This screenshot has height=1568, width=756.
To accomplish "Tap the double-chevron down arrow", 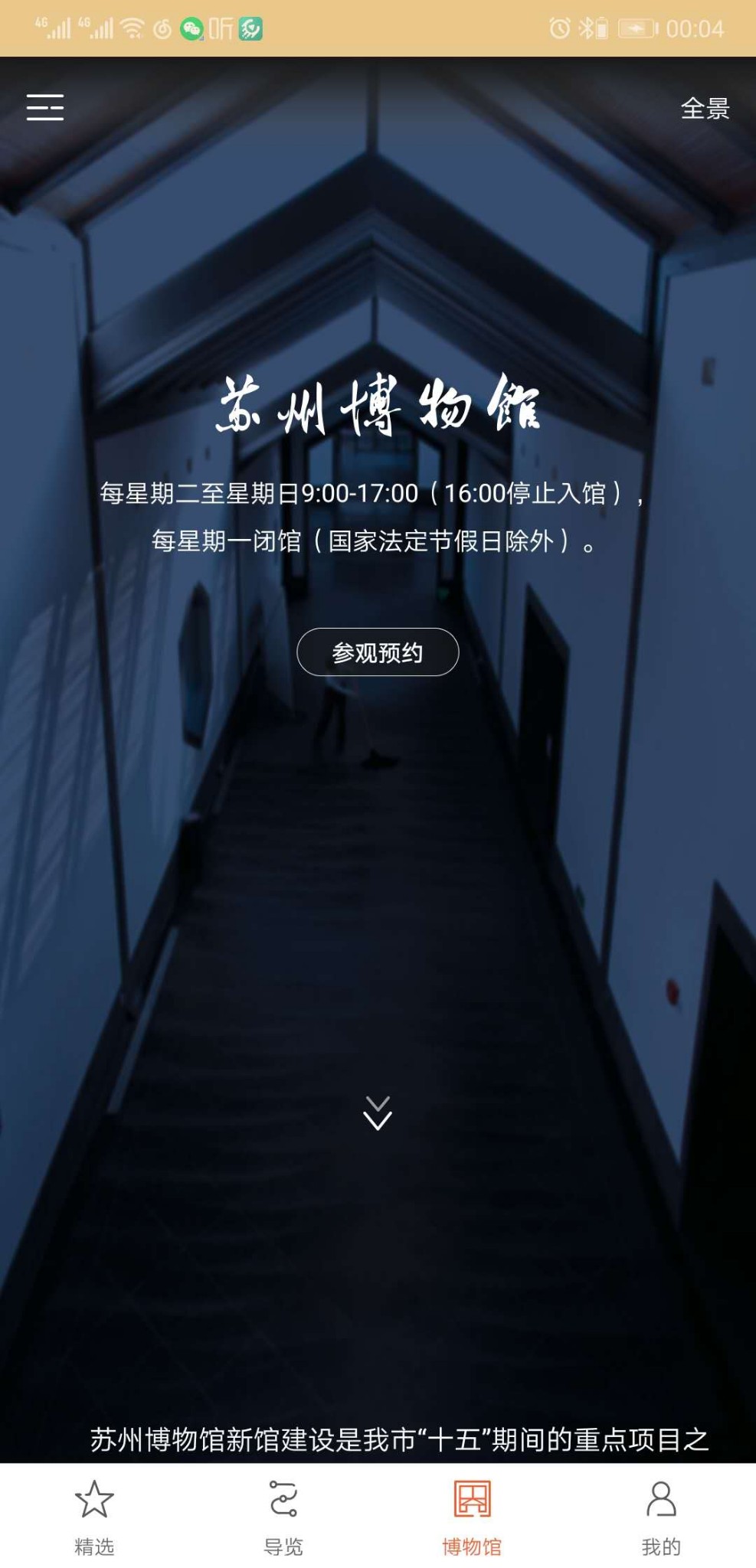I will point(378,1113).
